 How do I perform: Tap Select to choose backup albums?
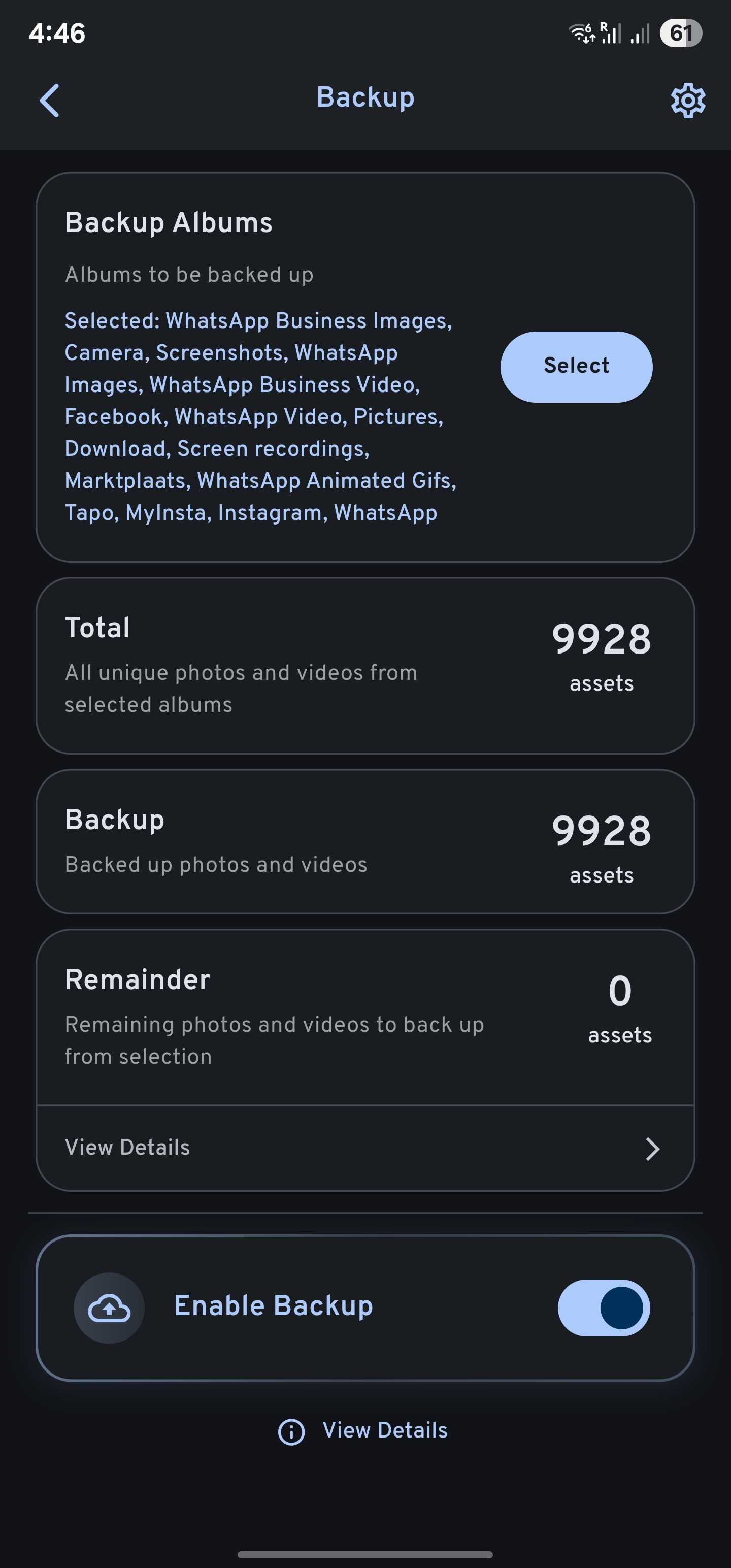click(x=576, y=367)
